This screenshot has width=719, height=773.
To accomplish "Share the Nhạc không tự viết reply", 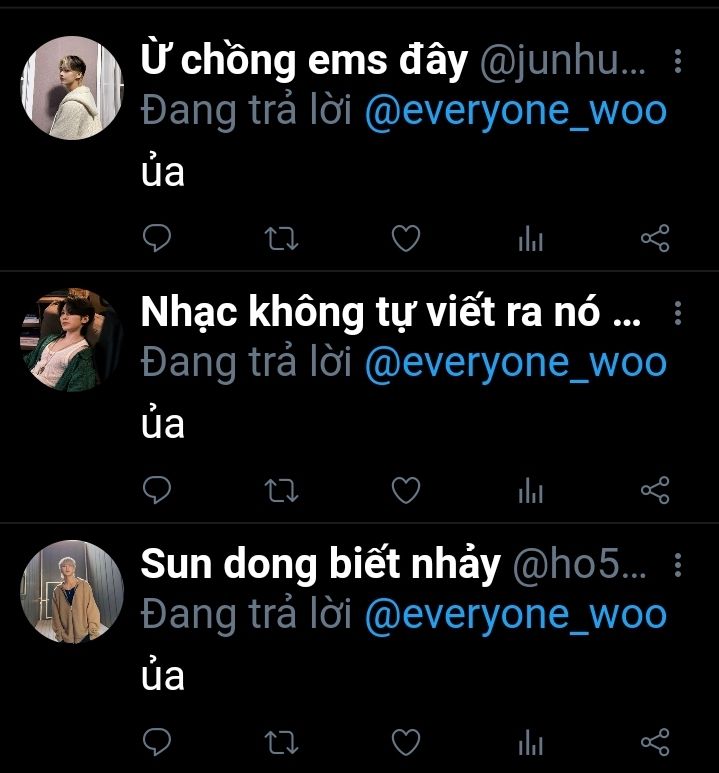I will pos(655,490).
